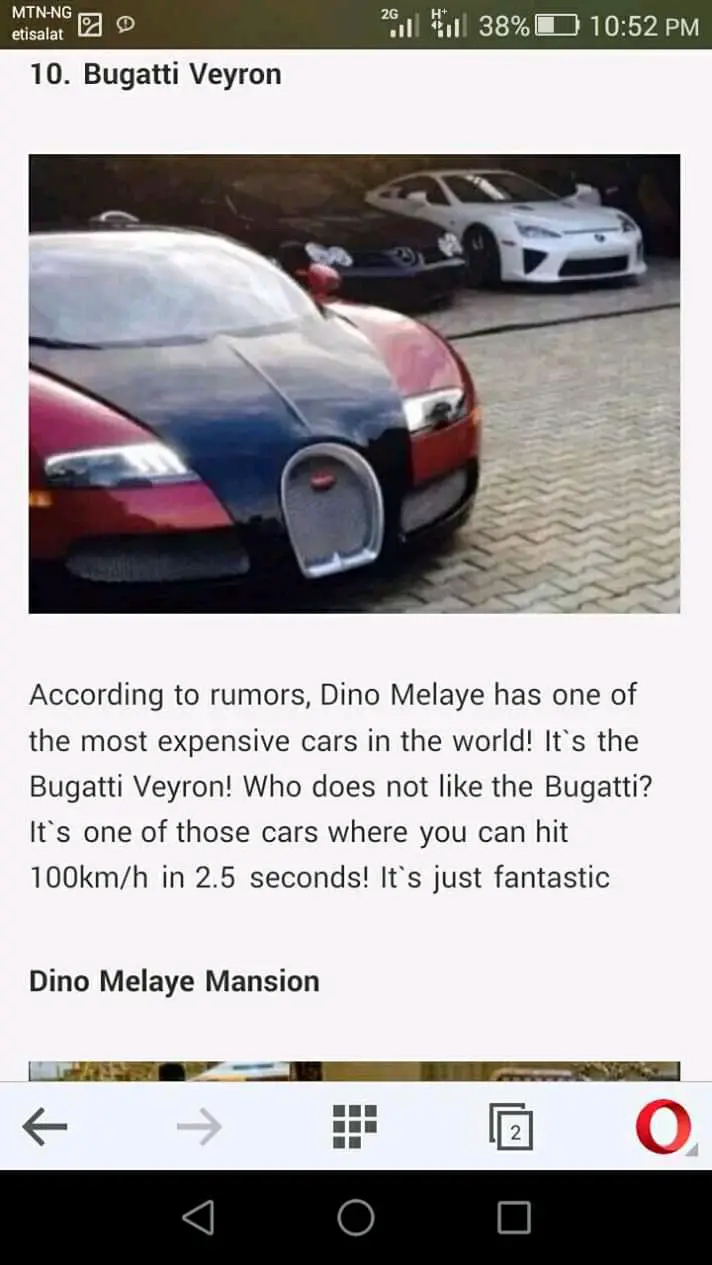View the open browser tabs
The image size is (712, 1265).
pos(511,1128)
